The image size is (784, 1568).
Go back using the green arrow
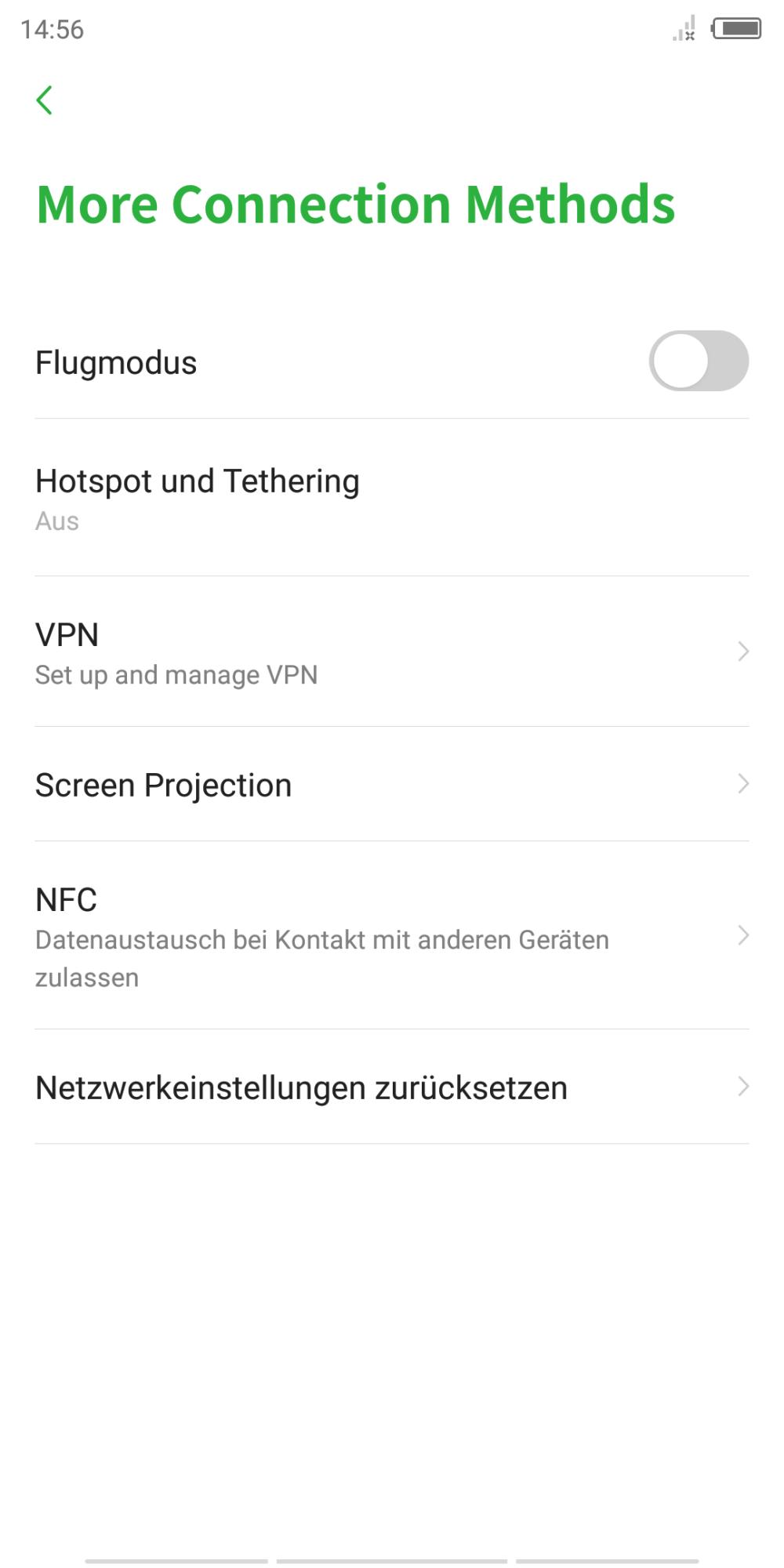(45, 100)
